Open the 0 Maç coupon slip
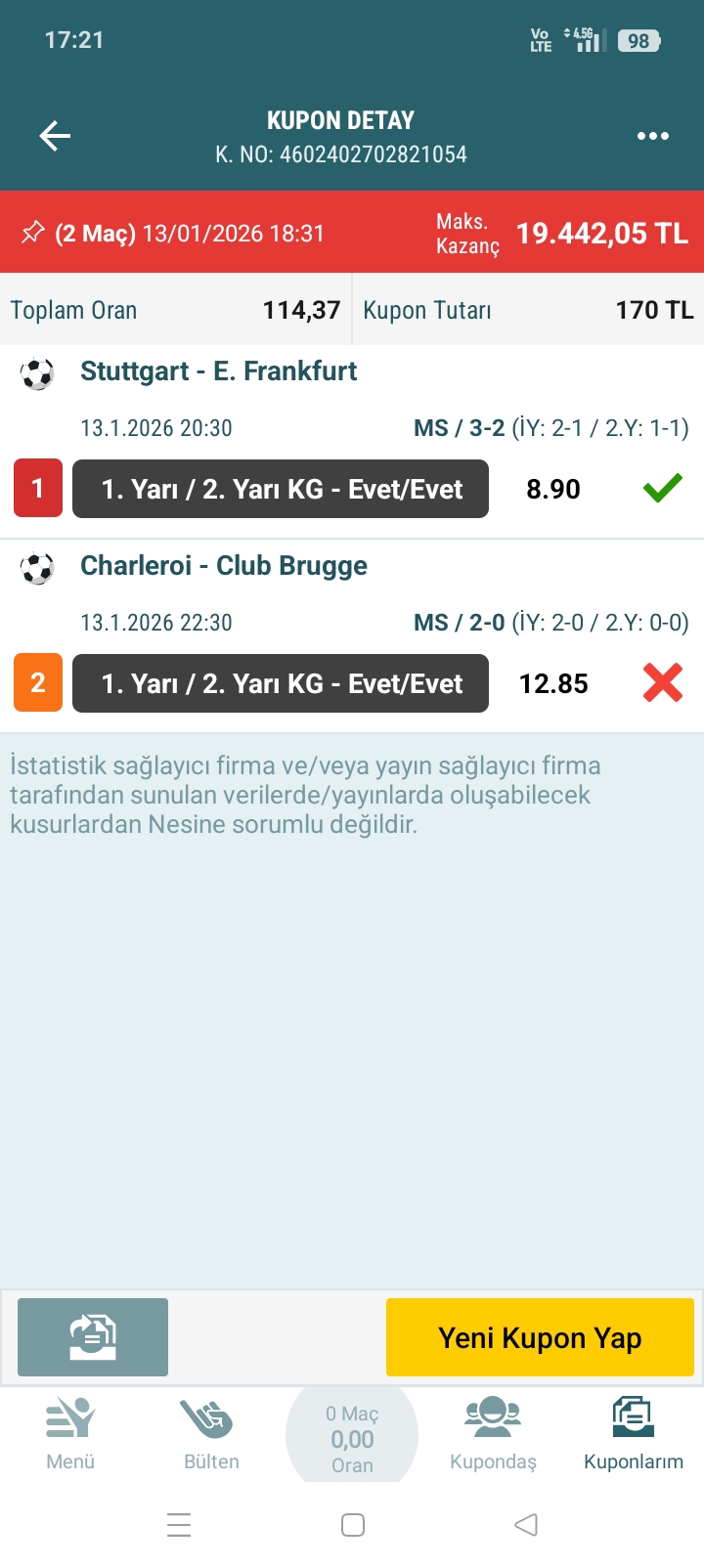Image resolution: width=704 pixels, height=1568 pixels. (x=352, y=1438)
